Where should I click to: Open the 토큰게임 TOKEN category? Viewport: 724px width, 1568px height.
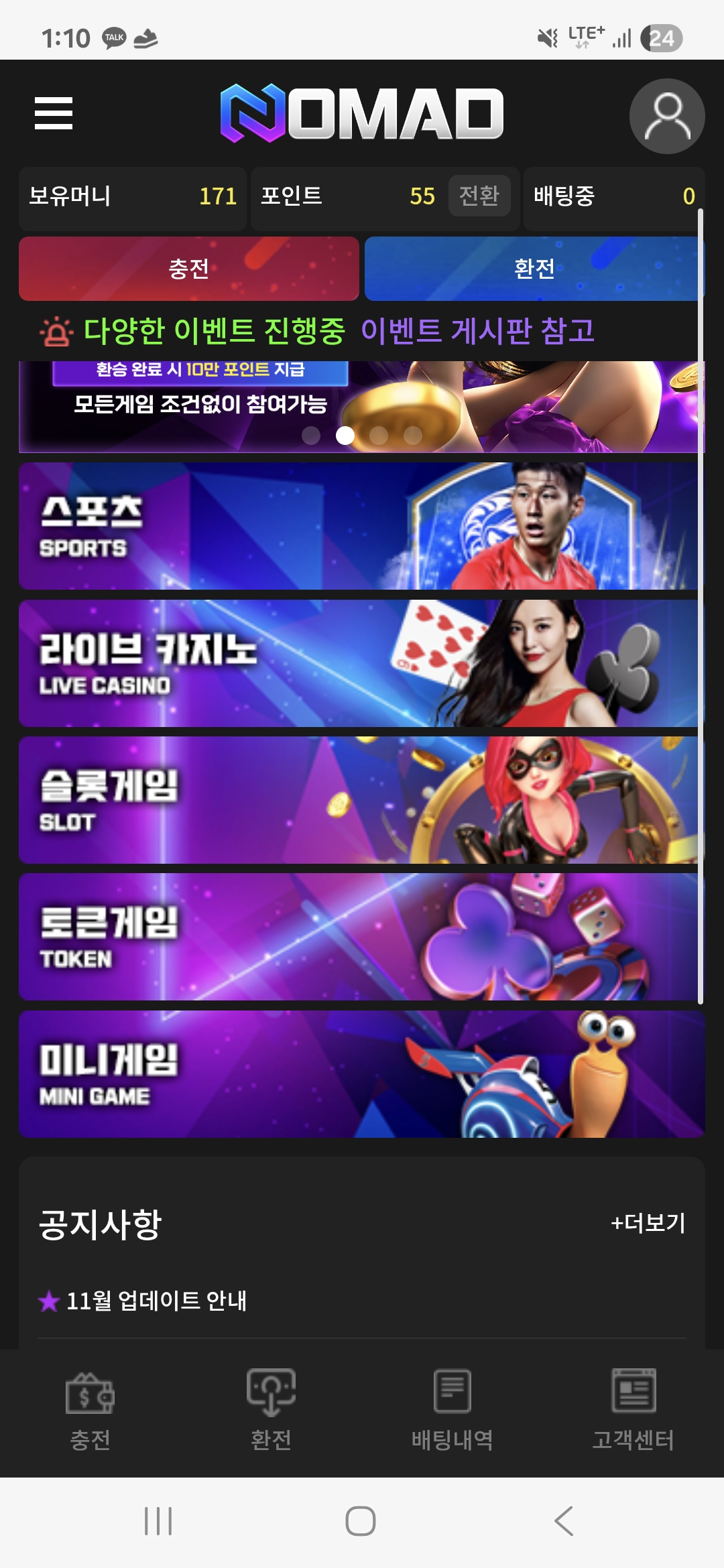tap(361, 937)
